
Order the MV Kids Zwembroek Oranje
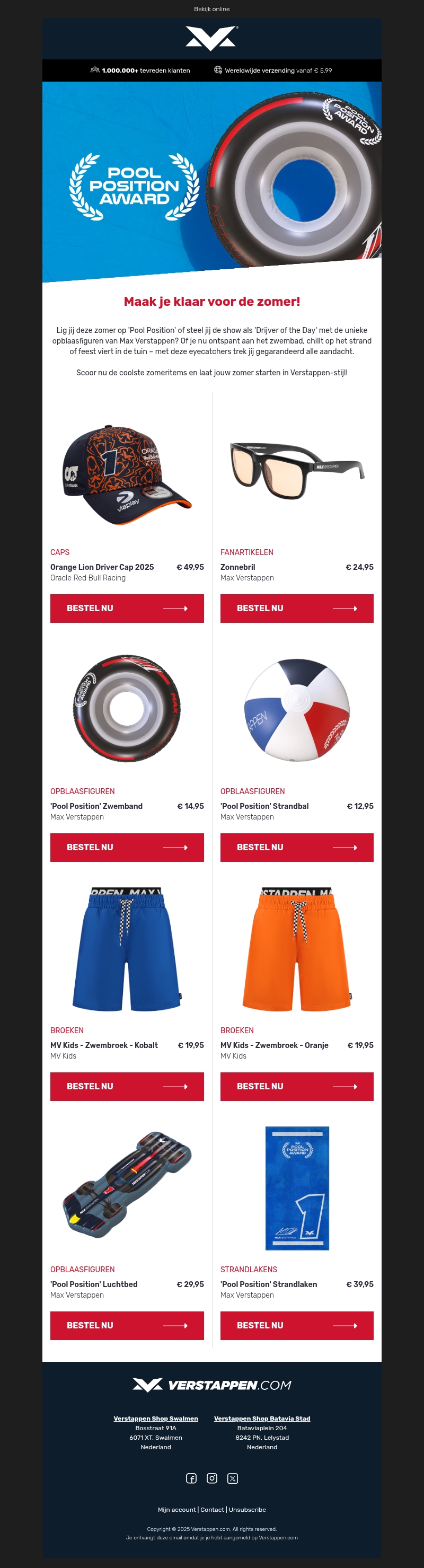point(296,1087)
